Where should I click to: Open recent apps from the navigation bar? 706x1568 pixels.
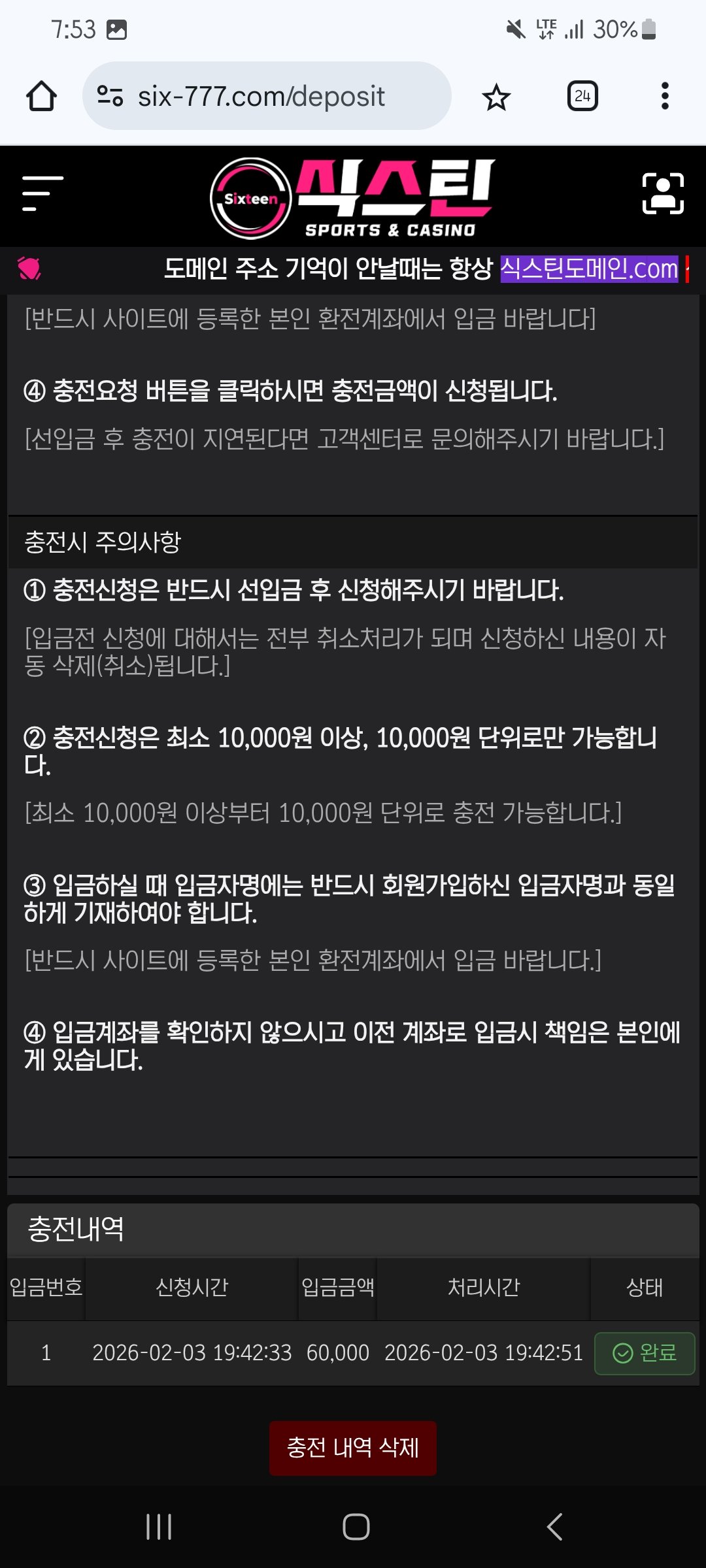click(159, 1527)
